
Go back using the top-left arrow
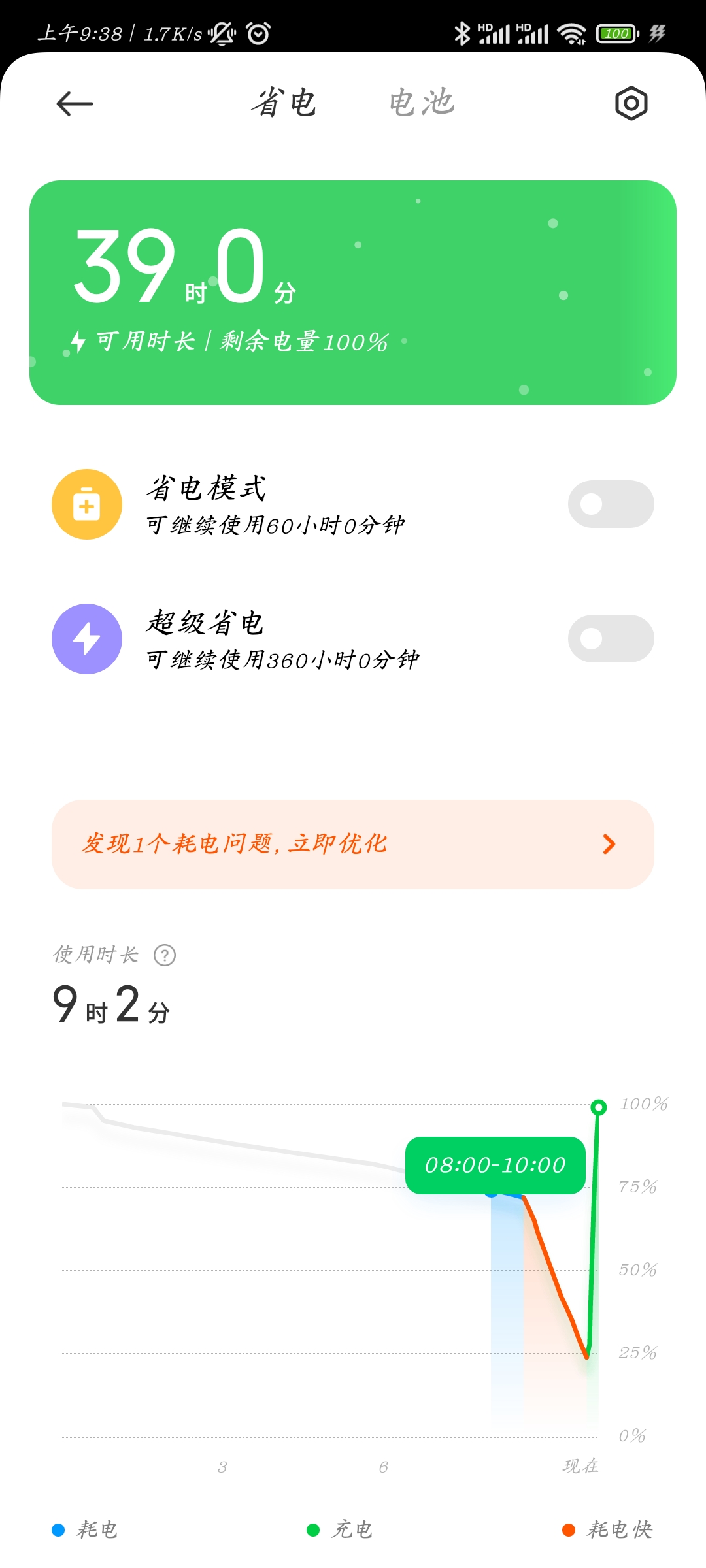[x=75, y=103]
